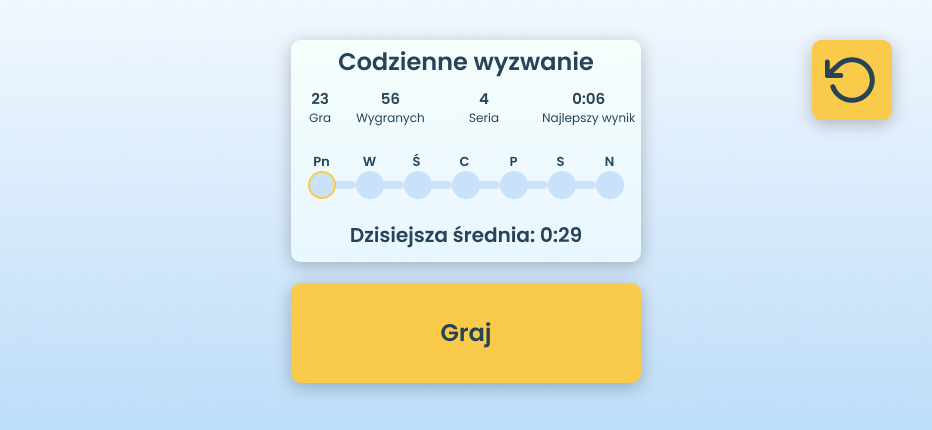
Task: Select Tuesday (W) in the week tracker
Action: tap(370, 185)
